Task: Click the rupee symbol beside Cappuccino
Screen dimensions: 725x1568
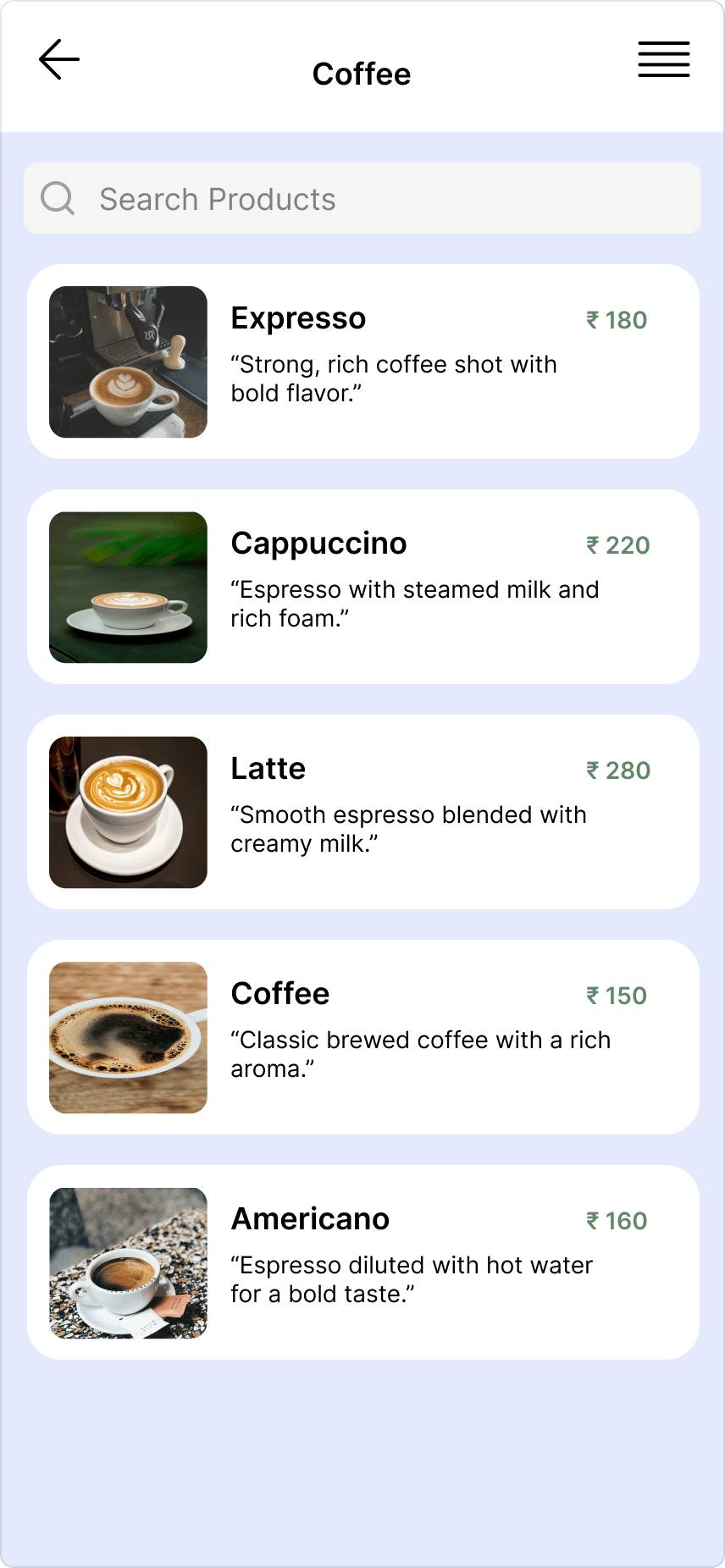Action: pos(594,545)
